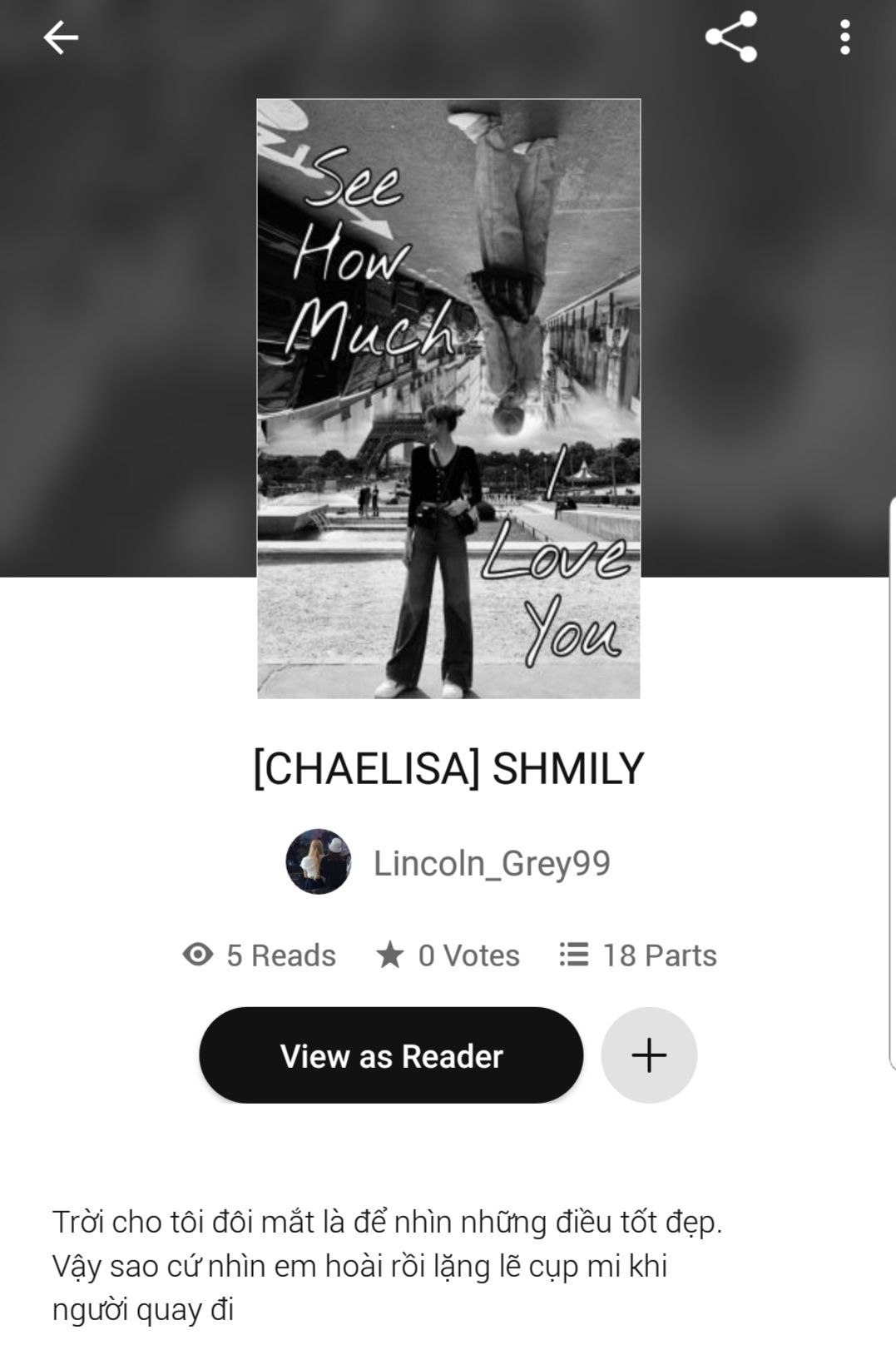Open the SHMILY story cover image

(x=448, y=399)
